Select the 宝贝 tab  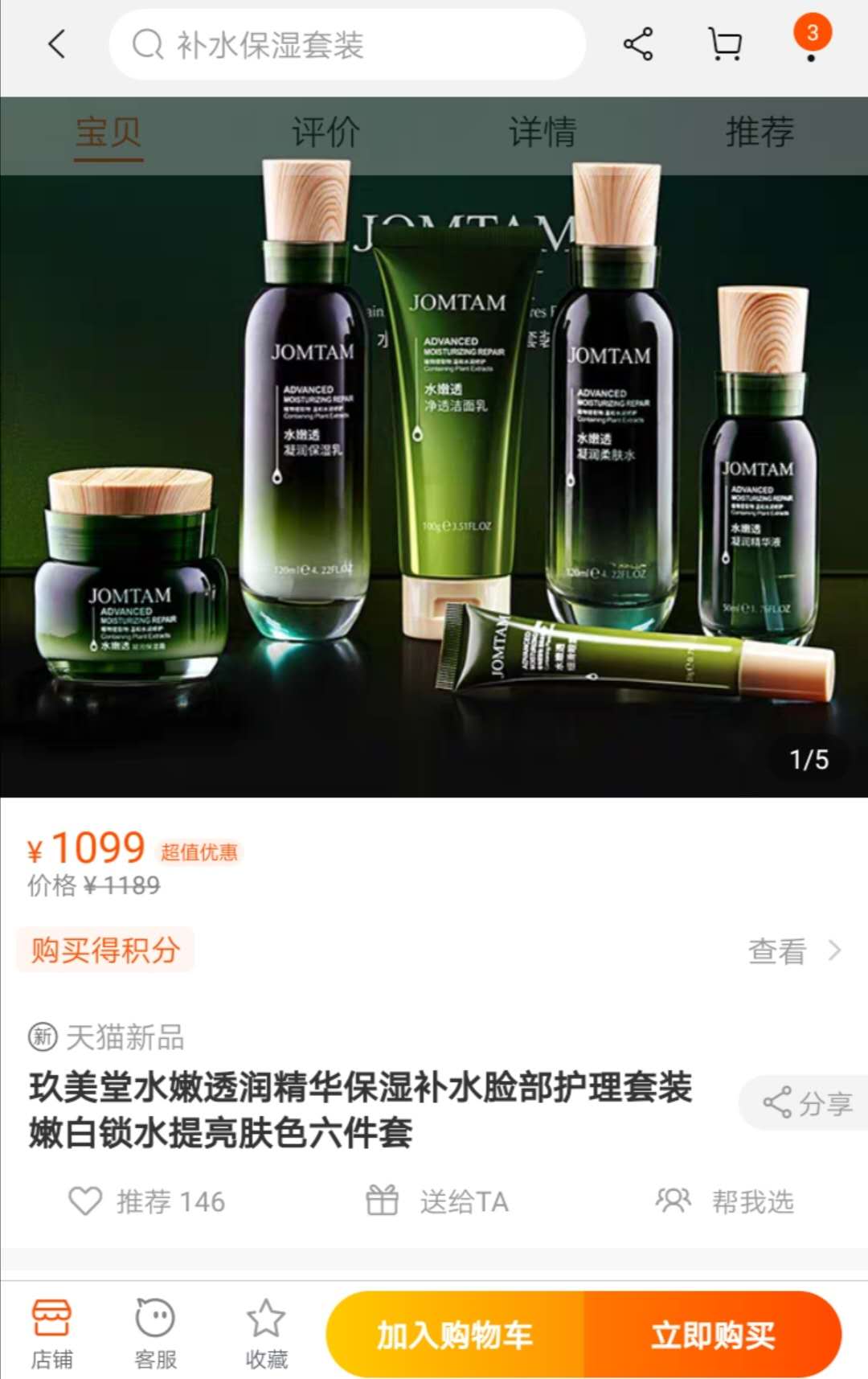click(108, 133)
